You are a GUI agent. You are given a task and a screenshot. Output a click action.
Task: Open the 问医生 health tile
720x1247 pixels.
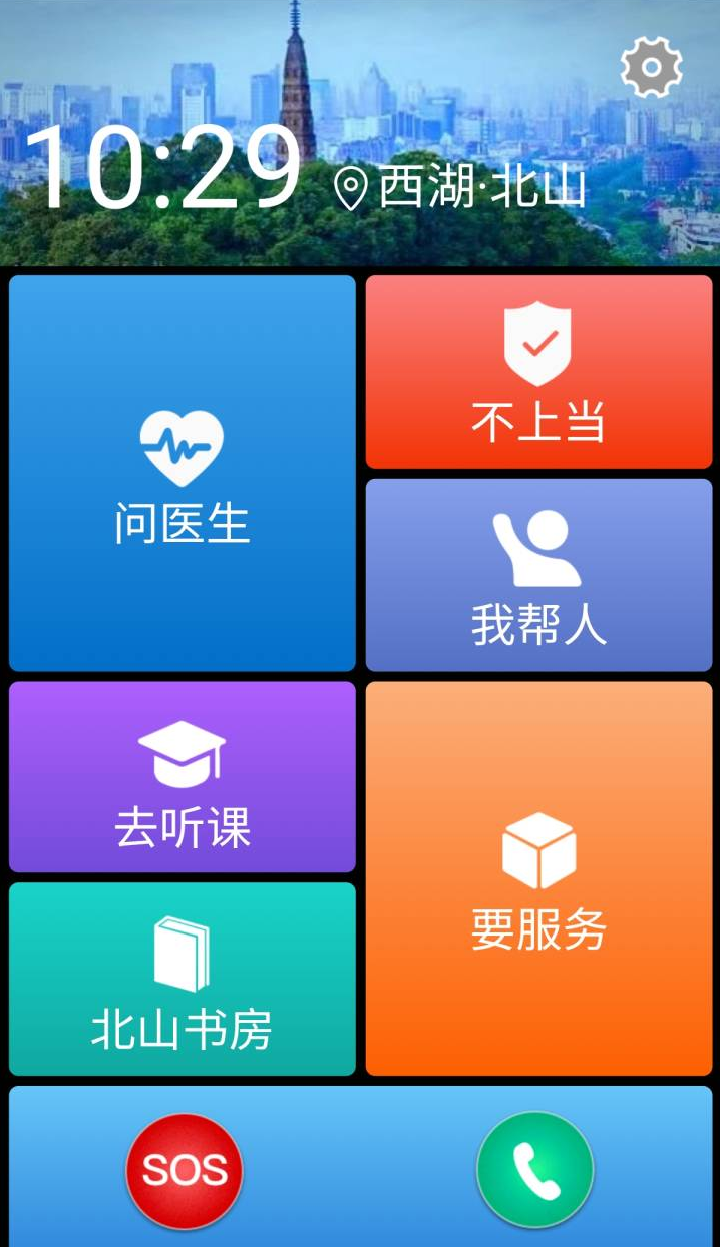pos(182,473)
